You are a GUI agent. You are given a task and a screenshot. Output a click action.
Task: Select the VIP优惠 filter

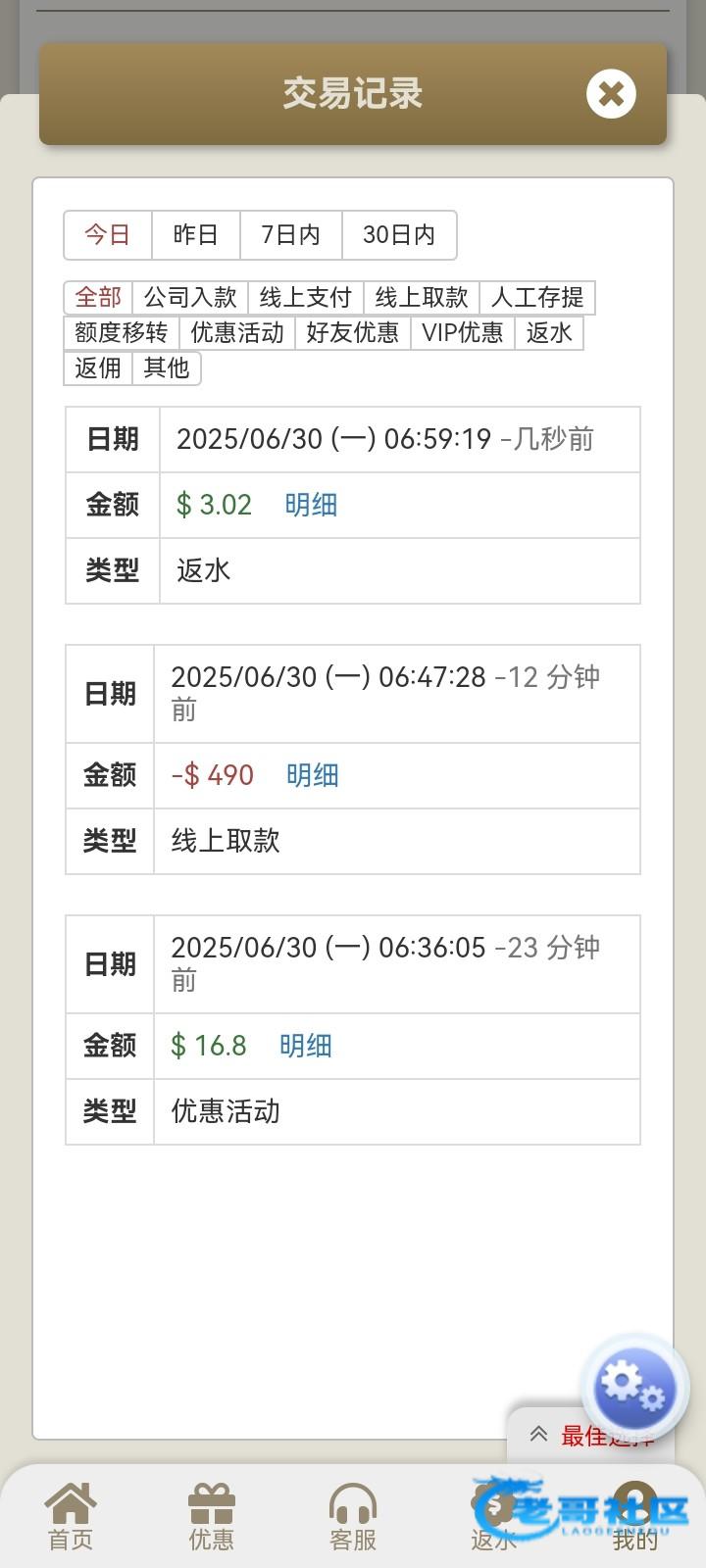(463, 333)
